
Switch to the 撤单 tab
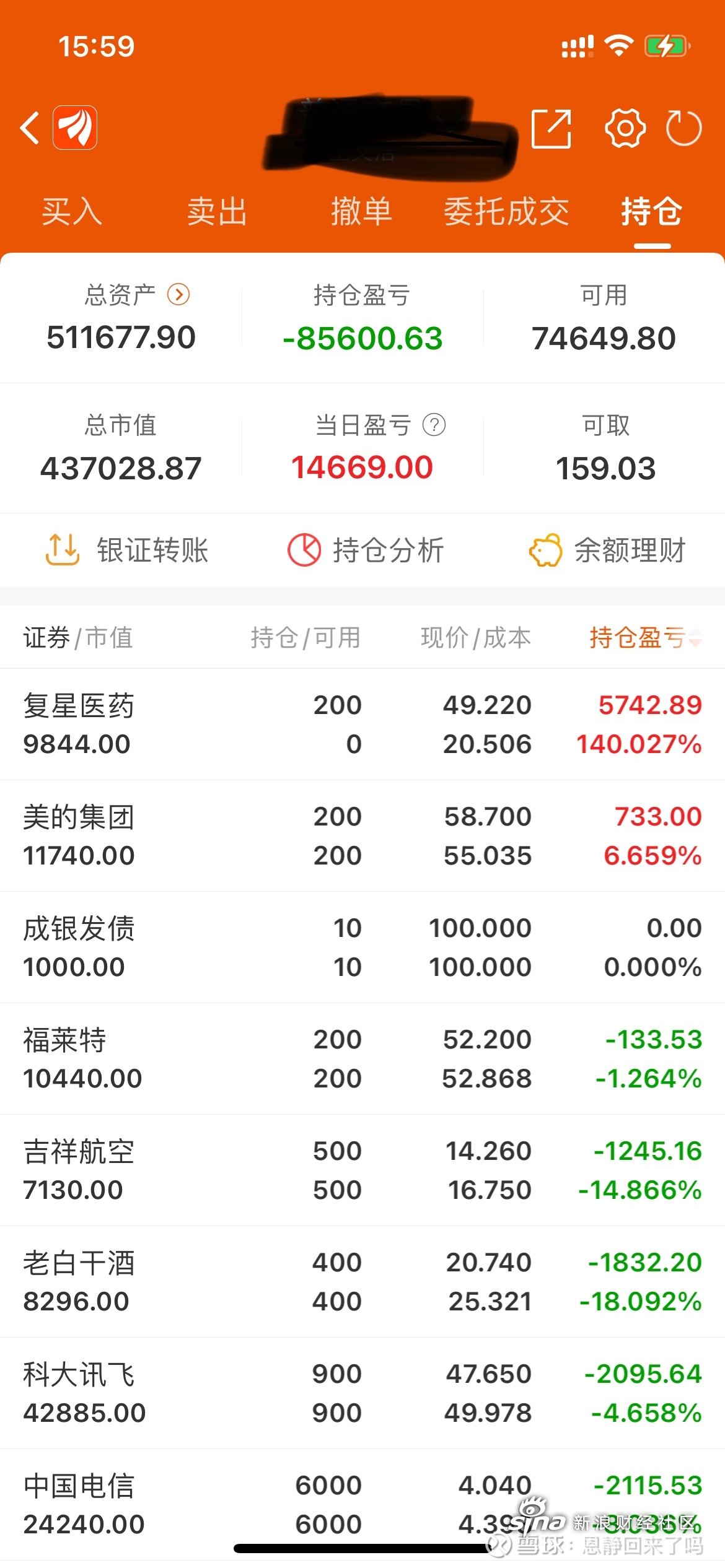(x=361, y=211)
